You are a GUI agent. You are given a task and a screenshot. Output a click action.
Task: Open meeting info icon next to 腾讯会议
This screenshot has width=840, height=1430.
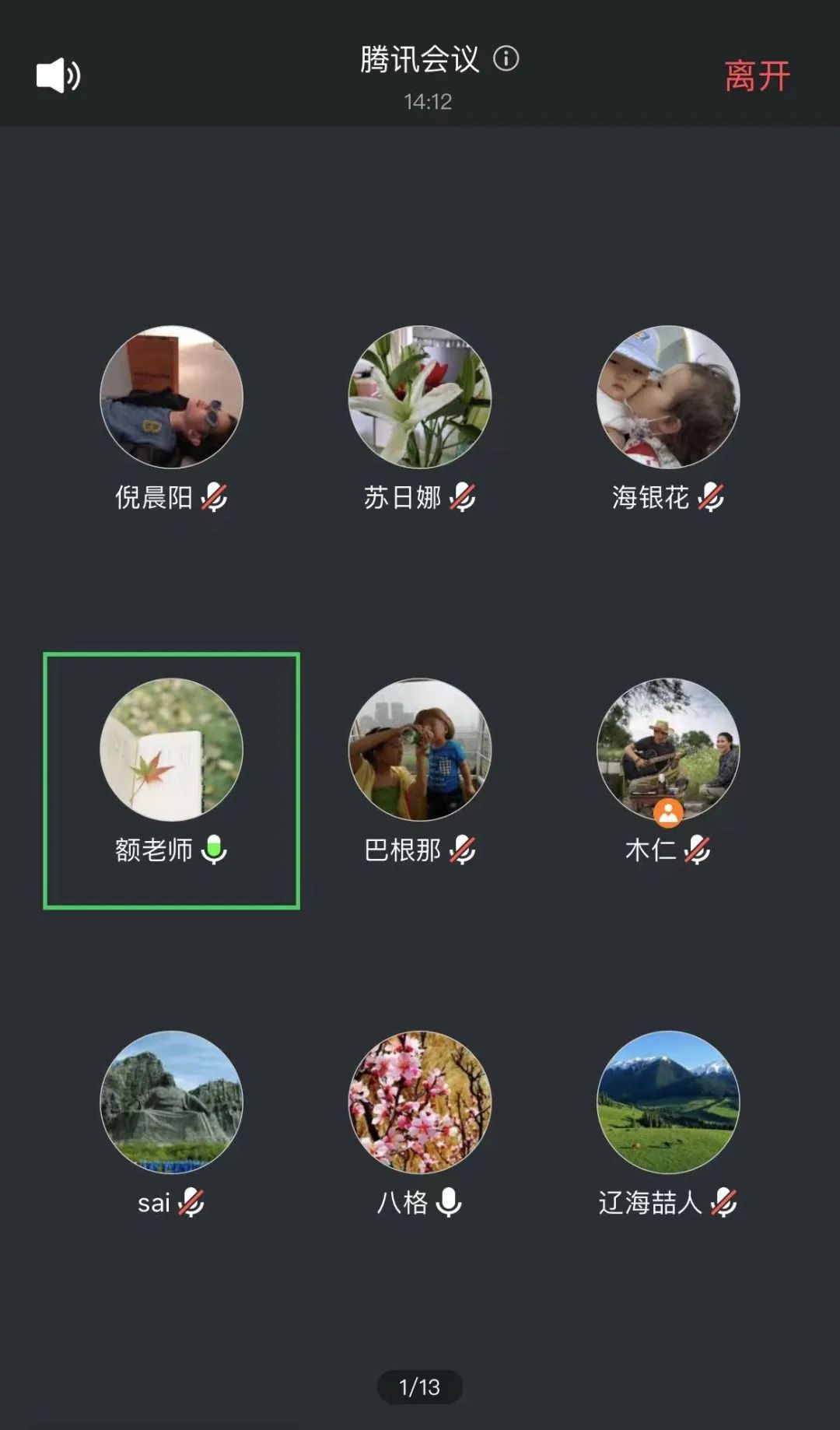506,58
